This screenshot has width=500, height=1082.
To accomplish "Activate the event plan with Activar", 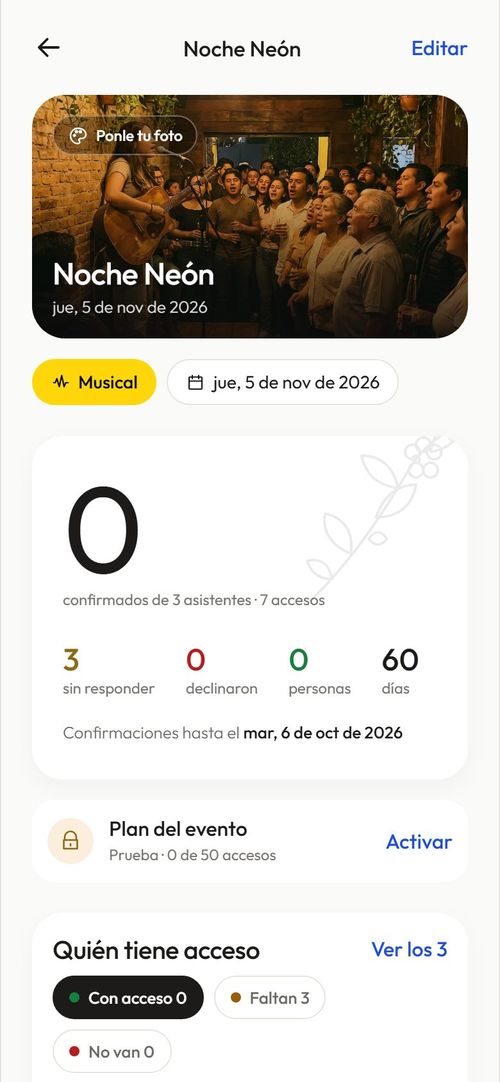I will point(419,842).
